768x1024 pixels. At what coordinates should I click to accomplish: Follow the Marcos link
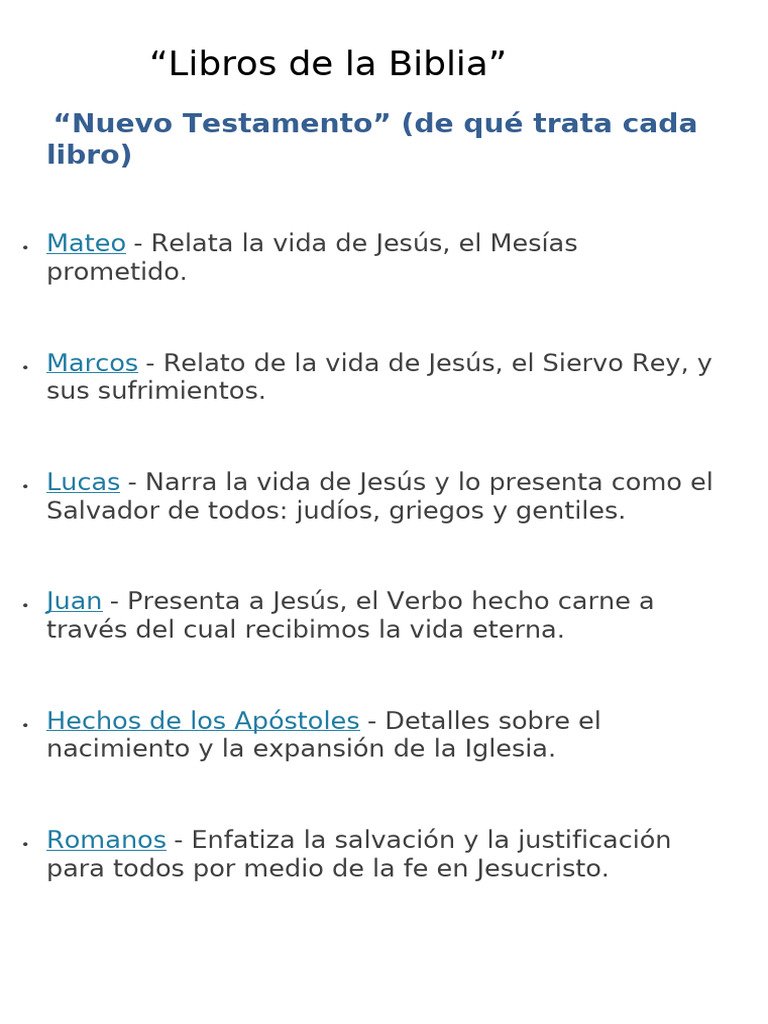pos(92,362)
